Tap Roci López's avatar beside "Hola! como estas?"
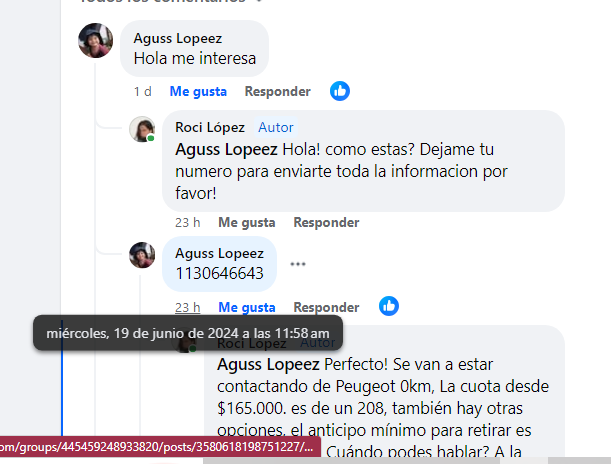The width and height of the screenshot is (611, 464). coord(142,129)
